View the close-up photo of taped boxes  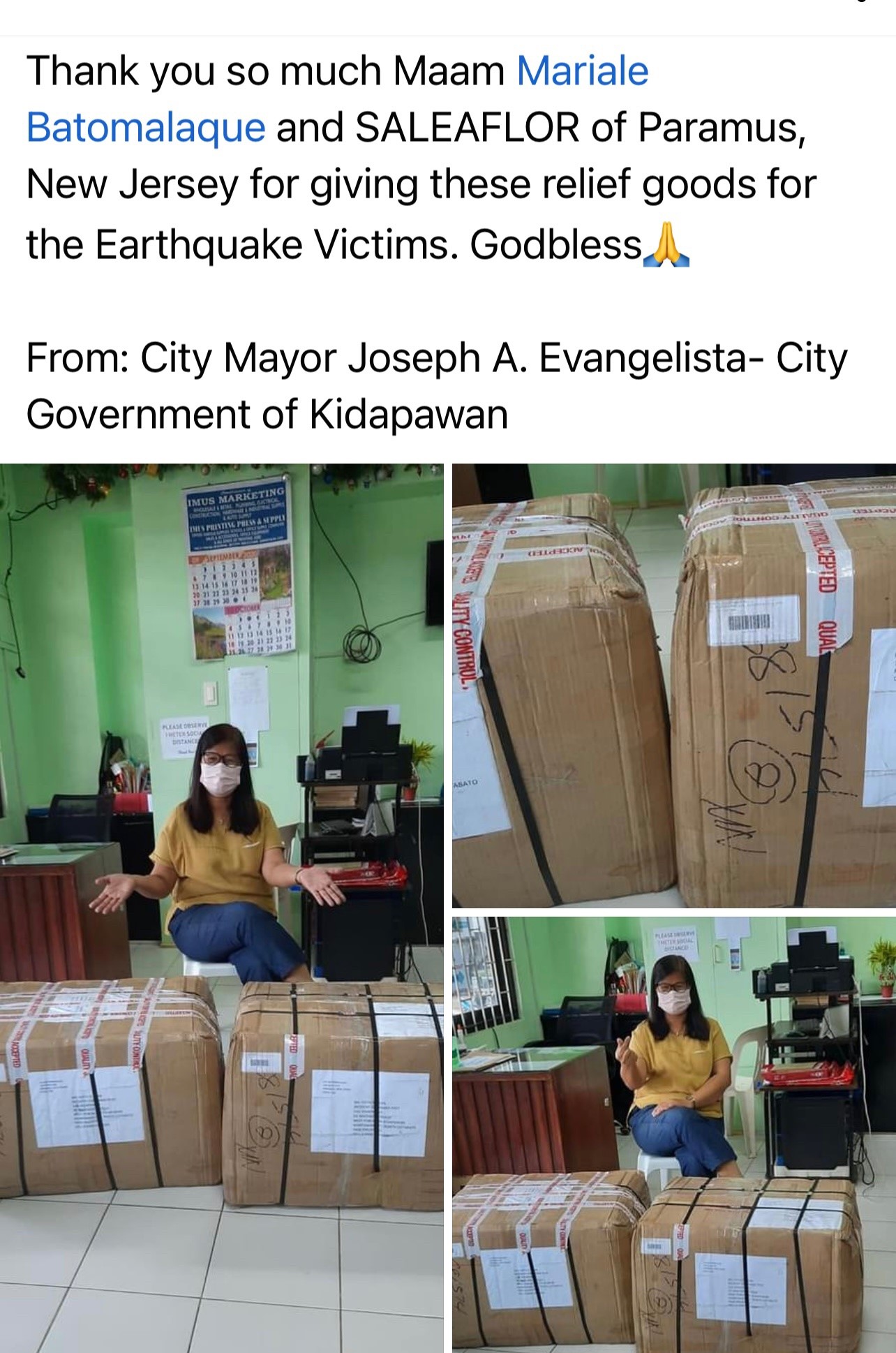click(x=673, y=686)
